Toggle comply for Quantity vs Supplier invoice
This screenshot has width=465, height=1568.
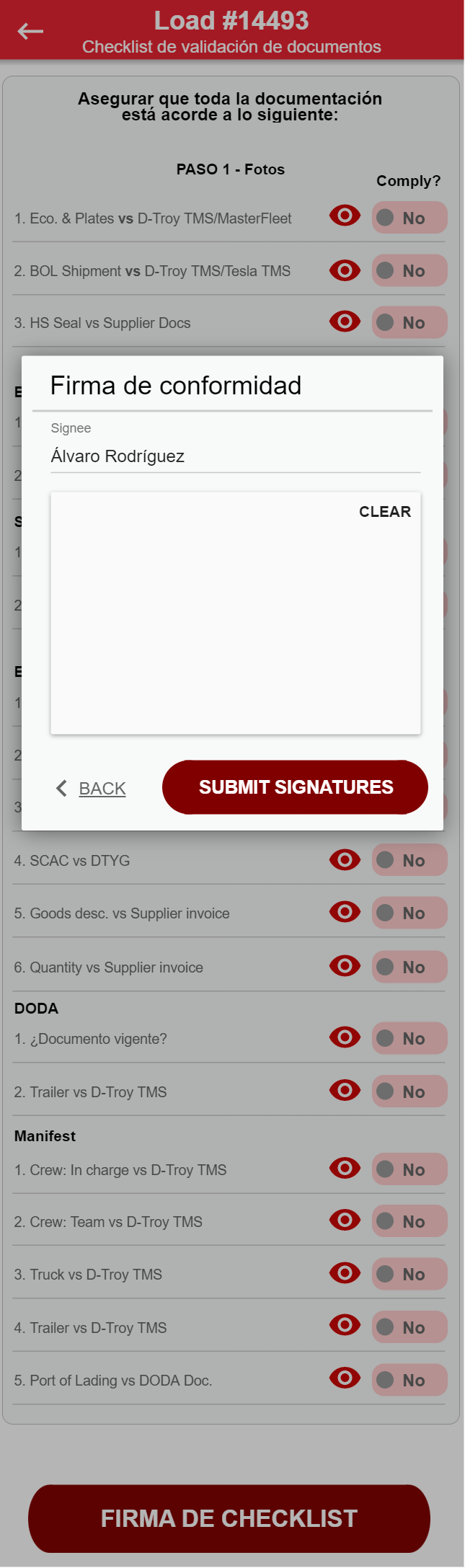click(x=409, y=967)
